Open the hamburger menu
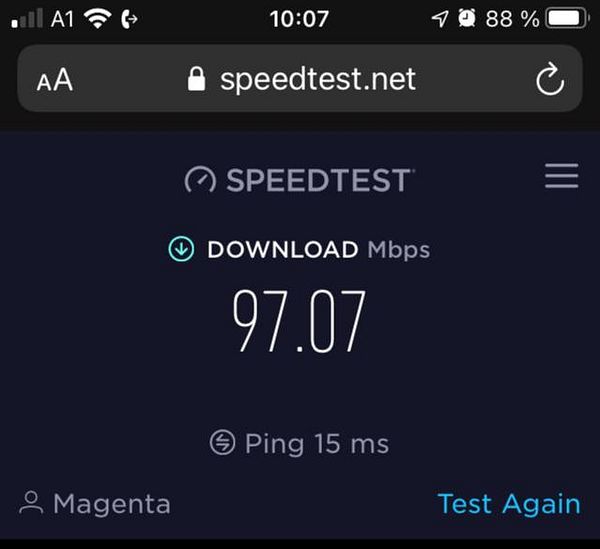The height and width of the screenshot is (549, 600). coord(561,178)
